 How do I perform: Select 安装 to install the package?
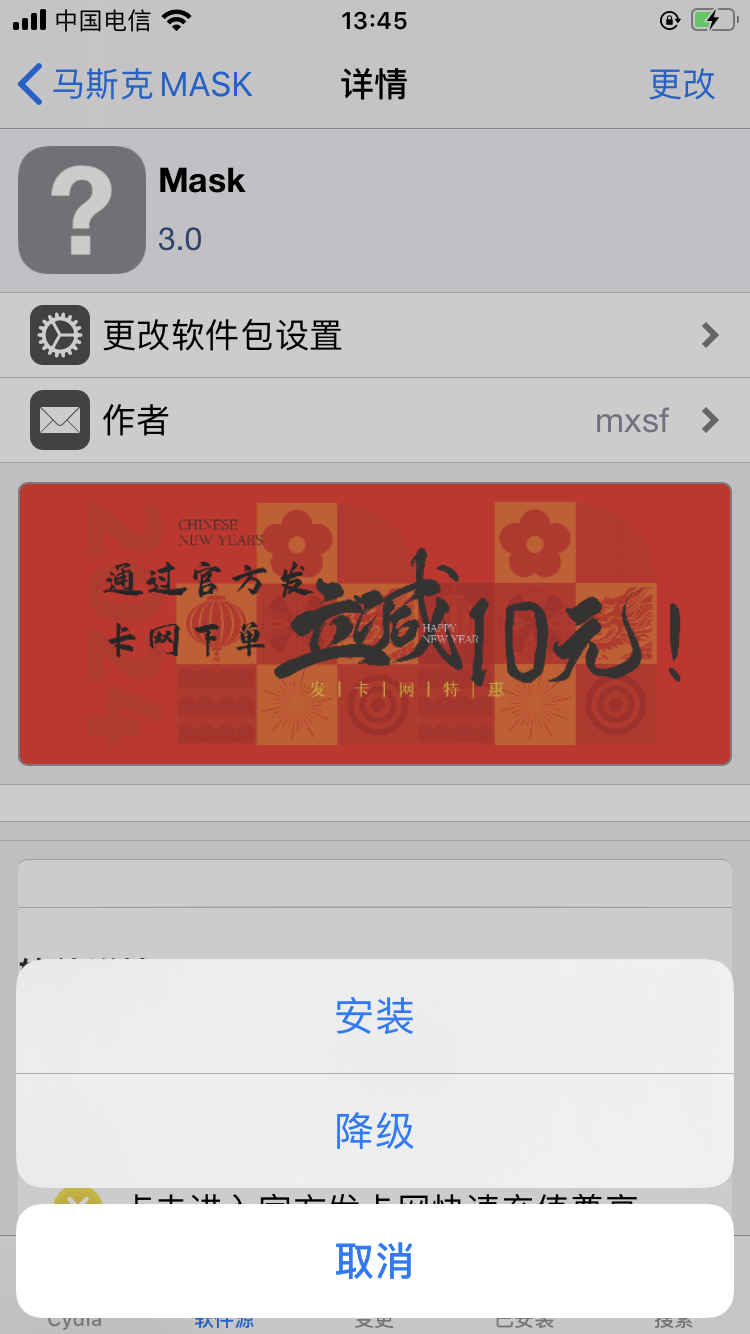pos(374,1017)
